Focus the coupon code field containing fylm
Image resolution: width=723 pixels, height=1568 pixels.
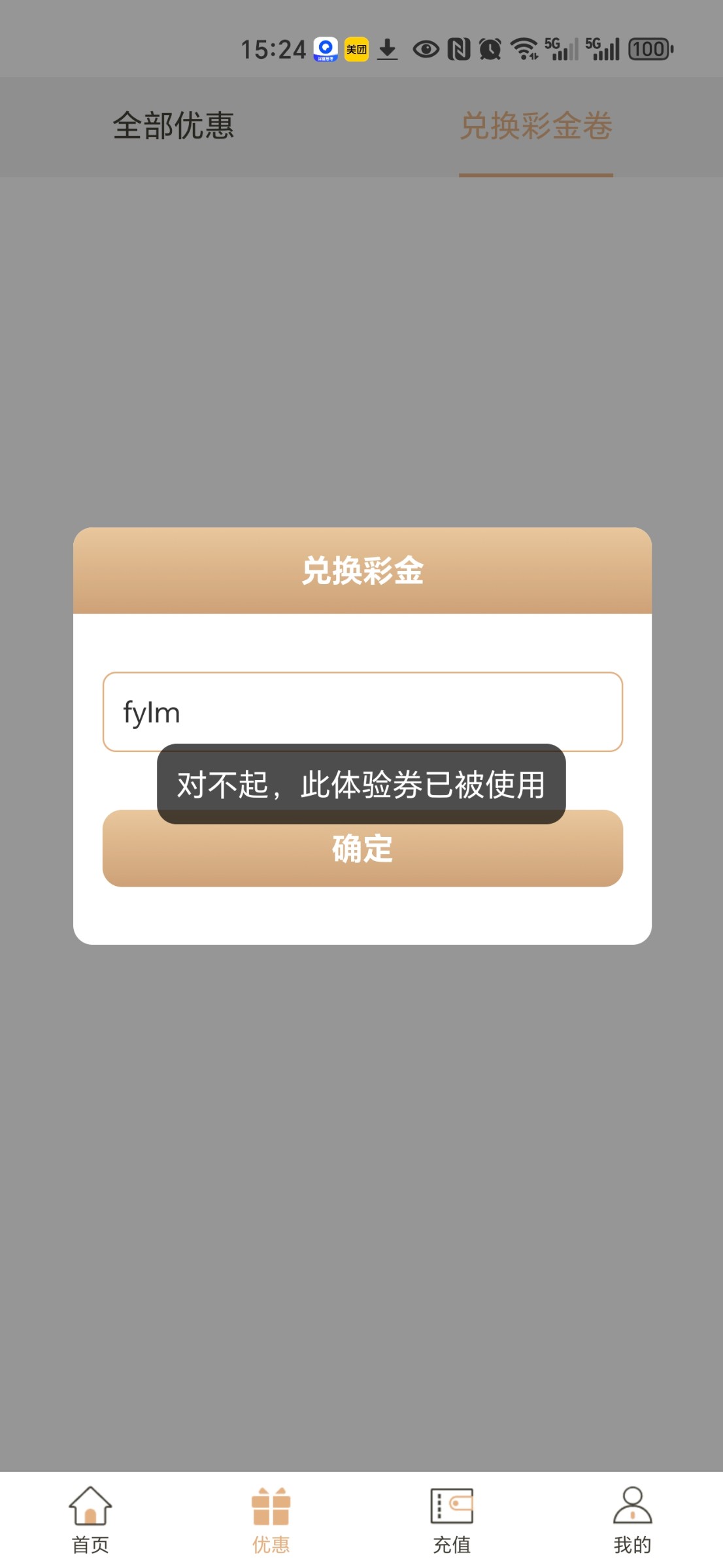(x=362, y=711)
